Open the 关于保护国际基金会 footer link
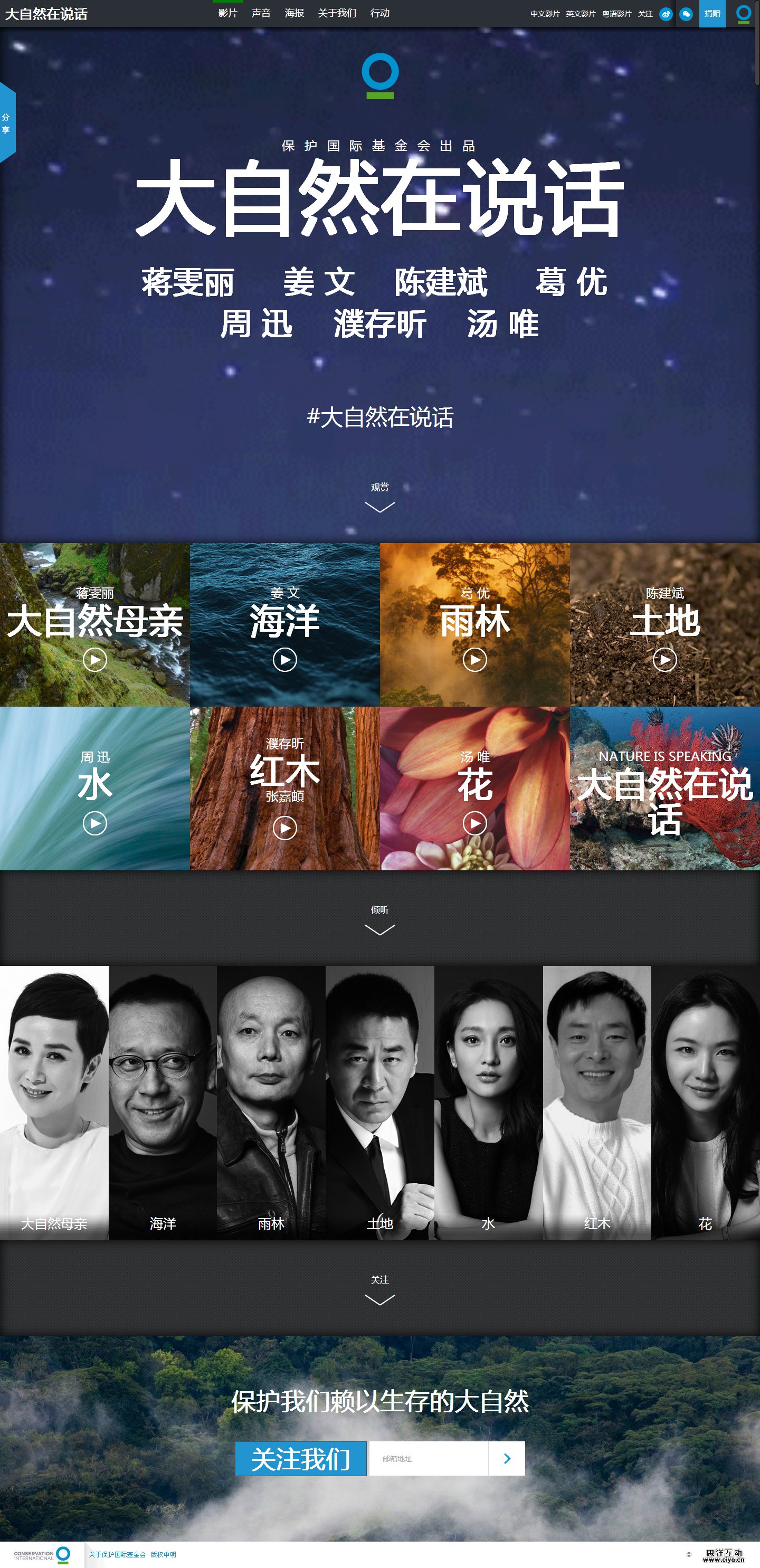 [118, 1555]
